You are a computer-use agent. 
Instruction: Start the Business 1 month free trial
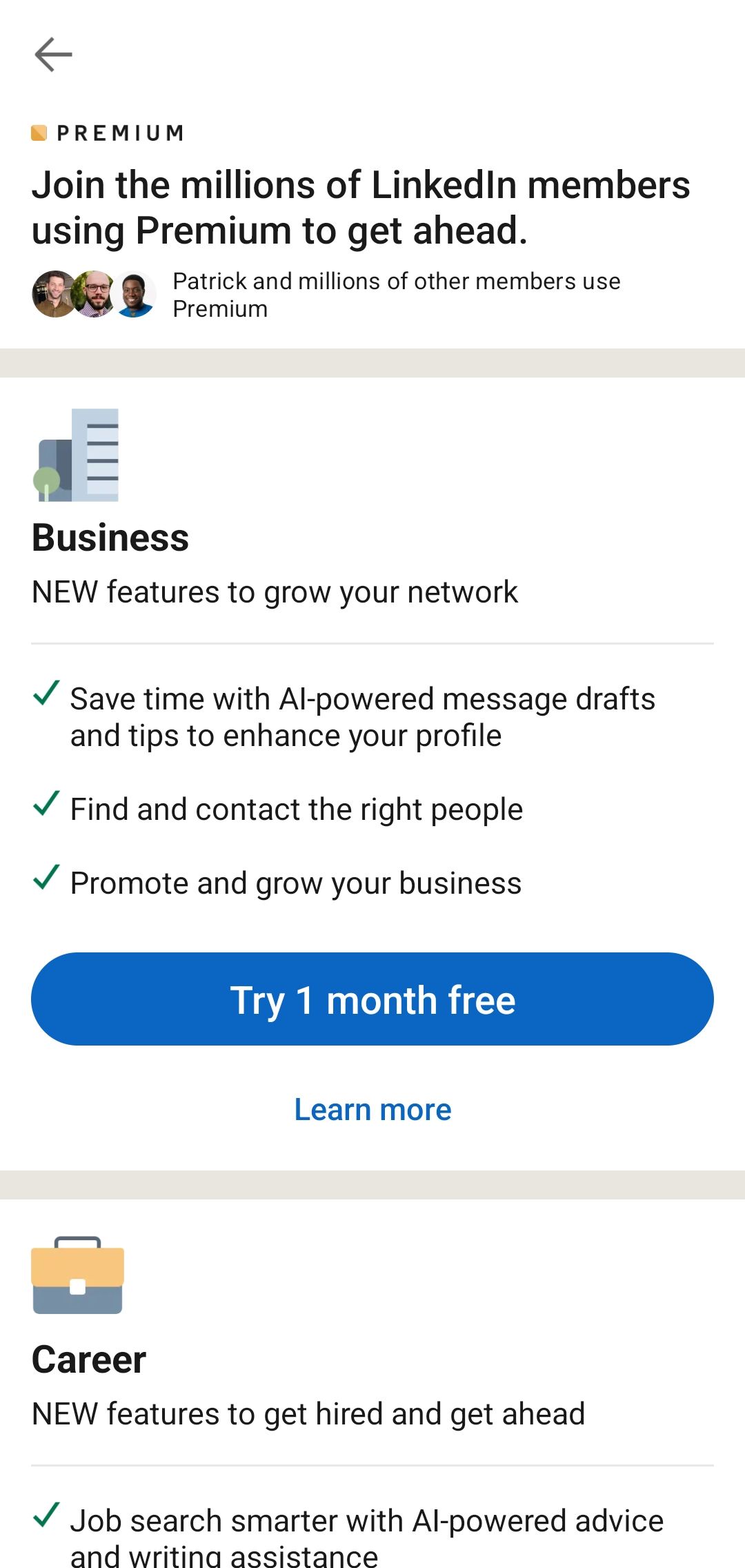pos(372,999)
